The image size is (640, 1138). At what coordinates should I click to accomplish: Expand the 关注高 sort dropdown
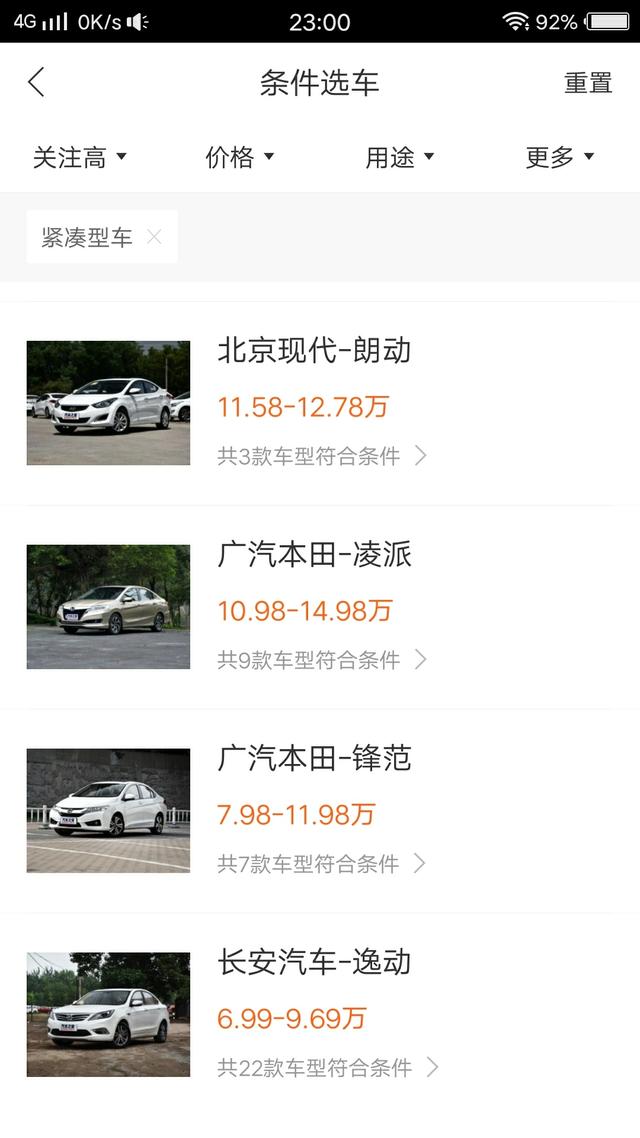80,157
